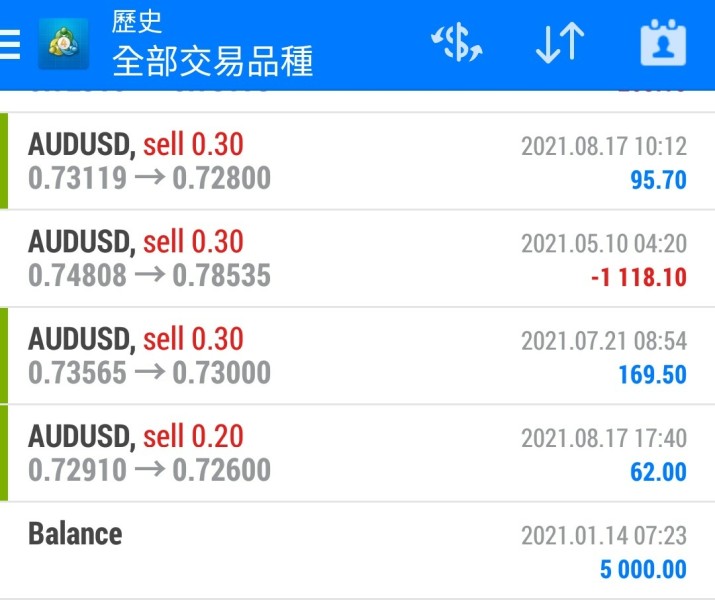Open the symbol filter dollar icon

tap(456, 44)
